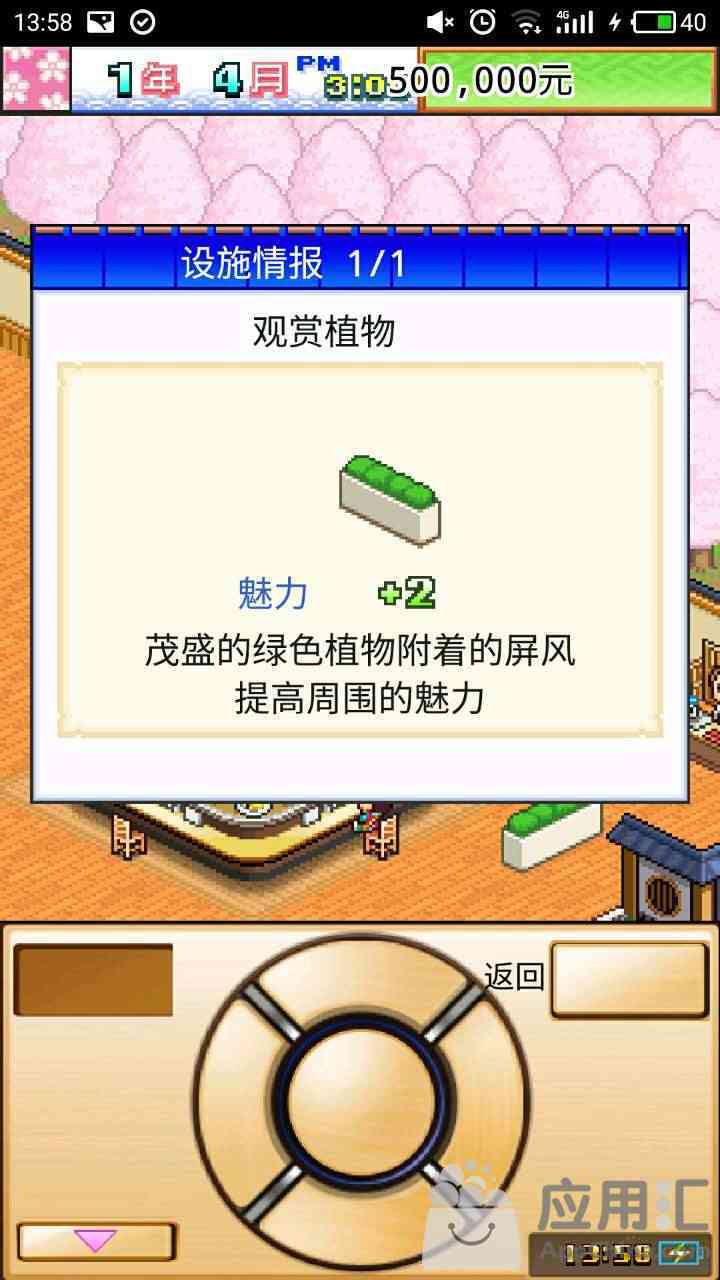Tap the right direction on the d-pad
720x1280 pixels.
pyautogui.click(x=486, y=1098)
